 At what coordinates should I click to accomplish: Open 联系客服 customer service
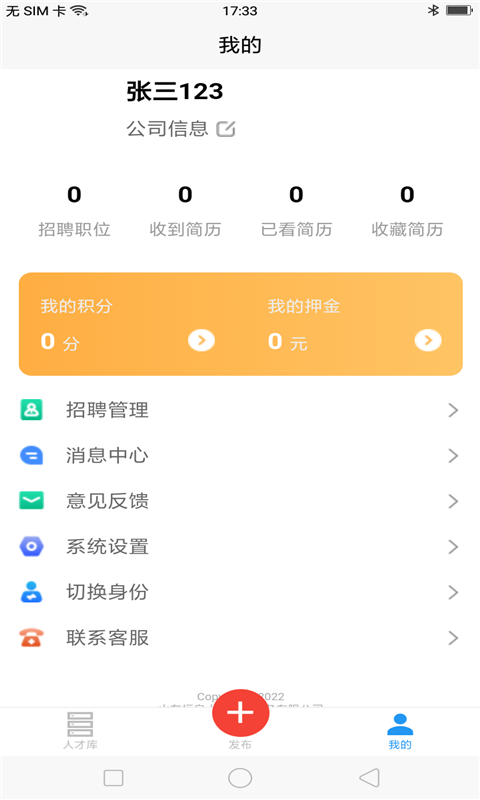(x=240, y=638)
